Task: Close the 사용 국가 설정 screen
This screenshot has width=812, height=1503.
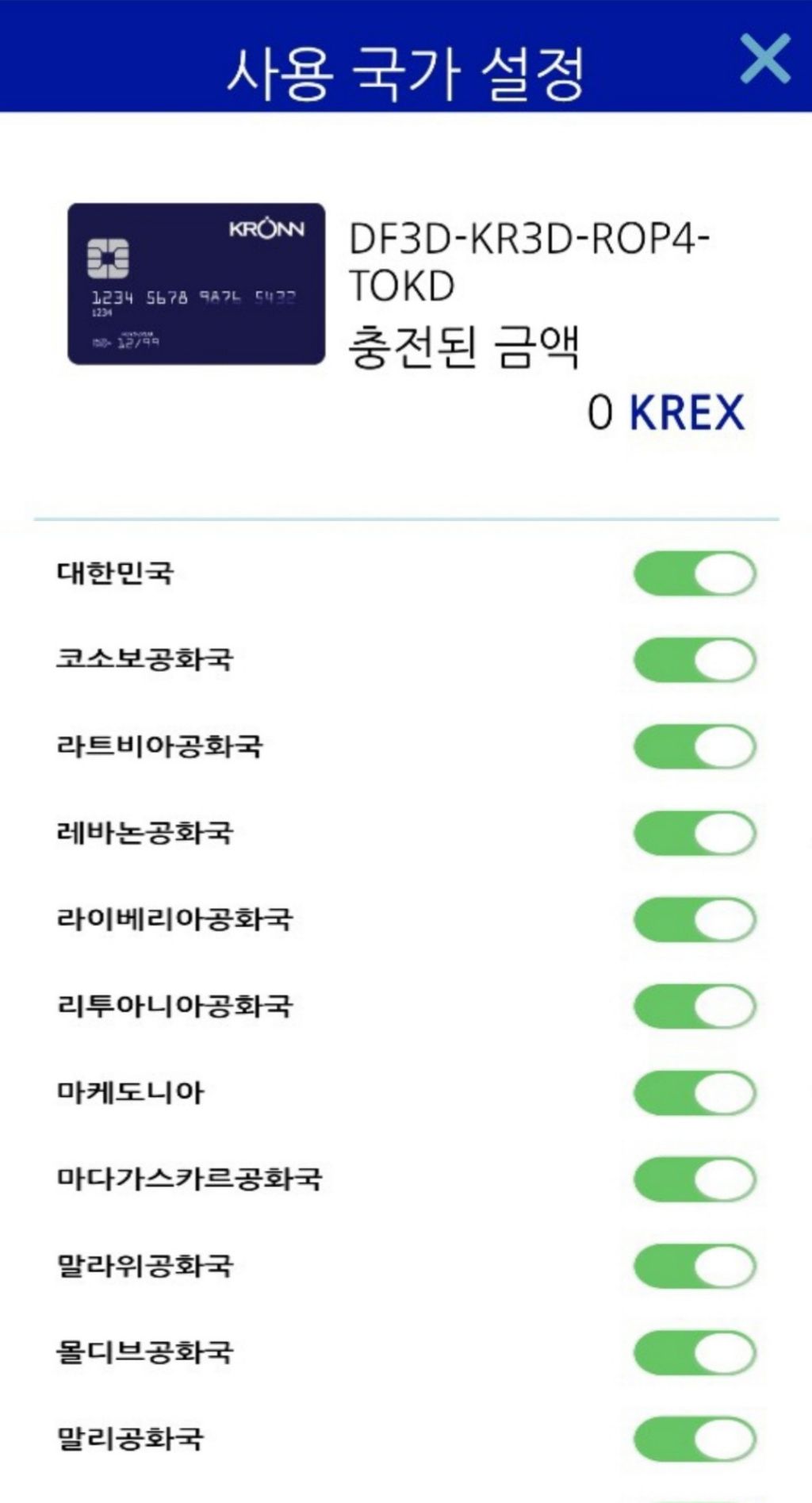Action: (764, 58)
